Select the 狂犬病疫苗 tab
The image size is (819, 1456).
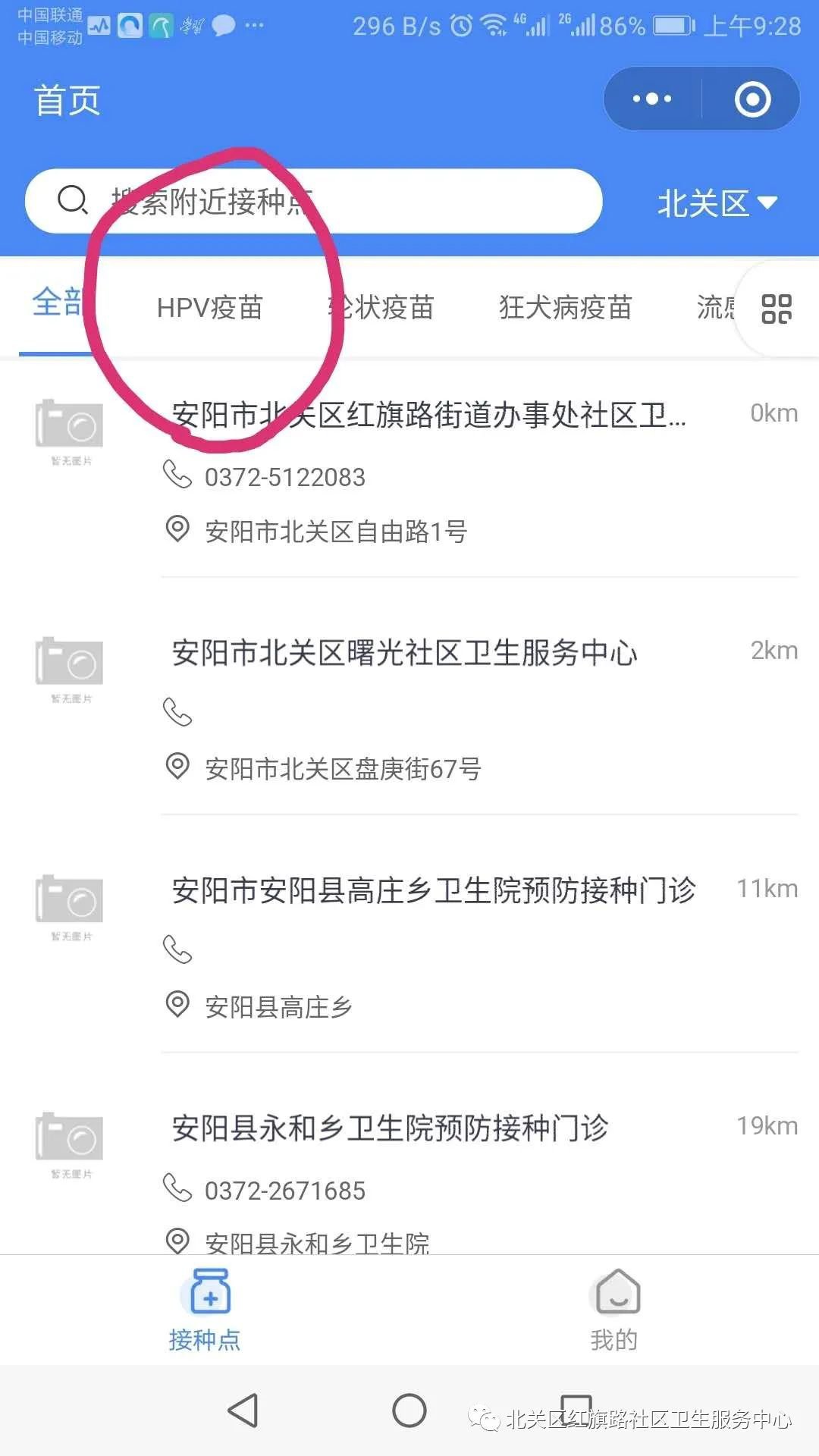(565, 307)
